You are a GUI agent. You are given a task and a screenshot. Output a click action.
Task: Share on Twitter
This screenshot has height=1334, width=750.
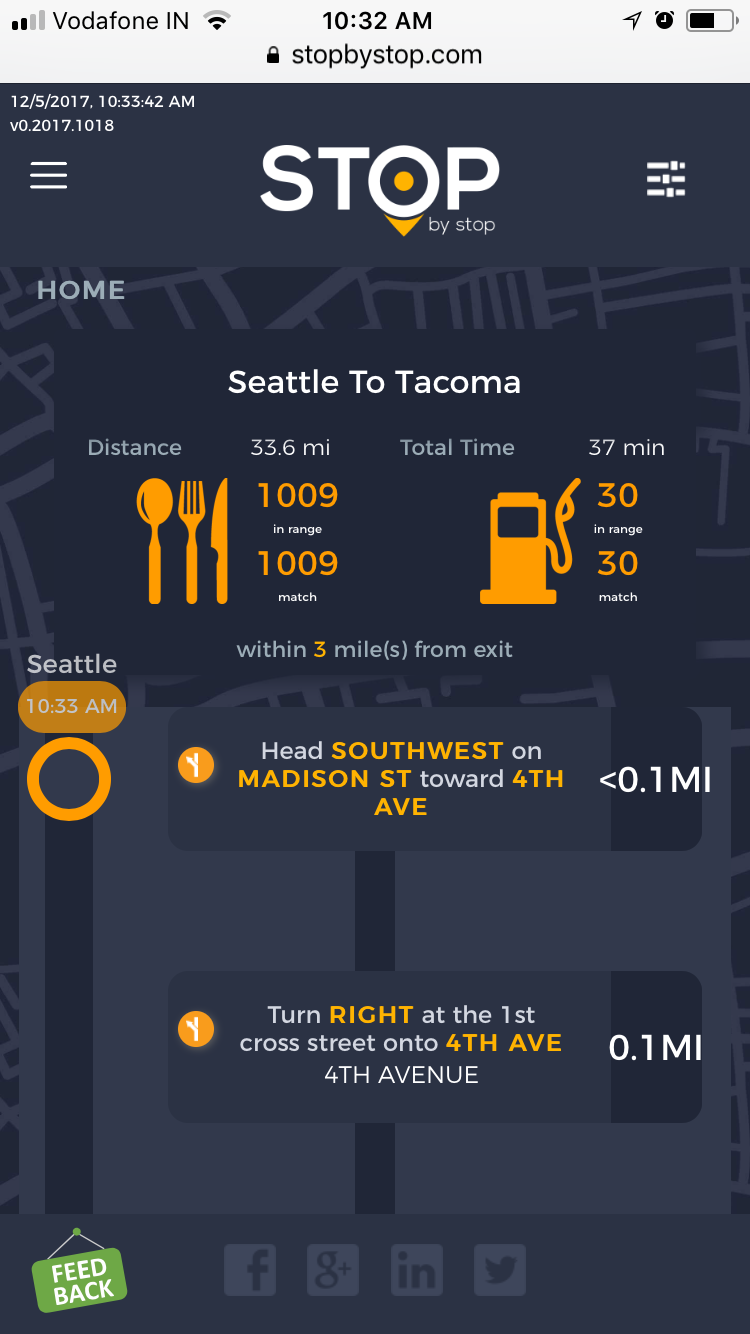click(499, 1272)
